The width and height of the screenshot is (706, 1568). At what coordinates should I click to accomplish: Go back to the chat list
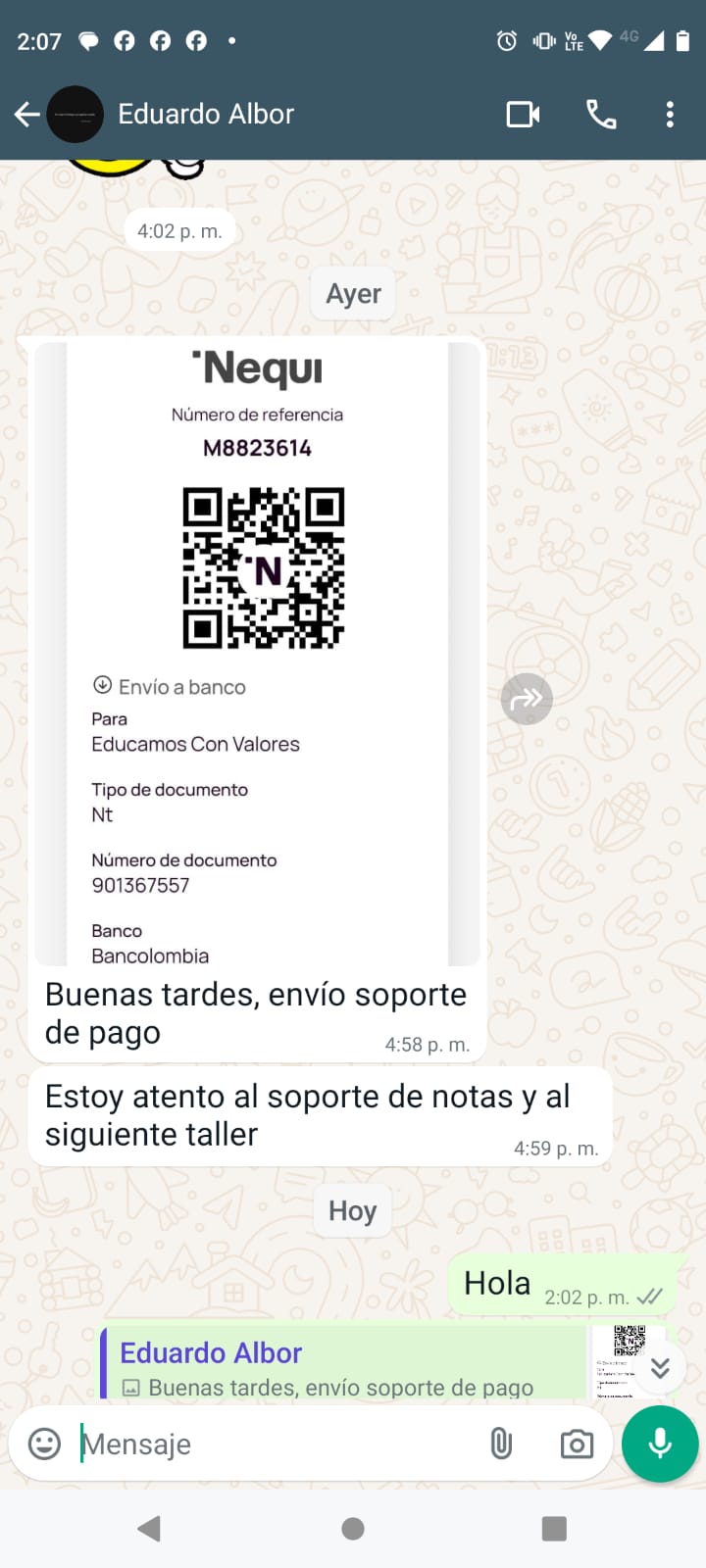pos(26,115)
